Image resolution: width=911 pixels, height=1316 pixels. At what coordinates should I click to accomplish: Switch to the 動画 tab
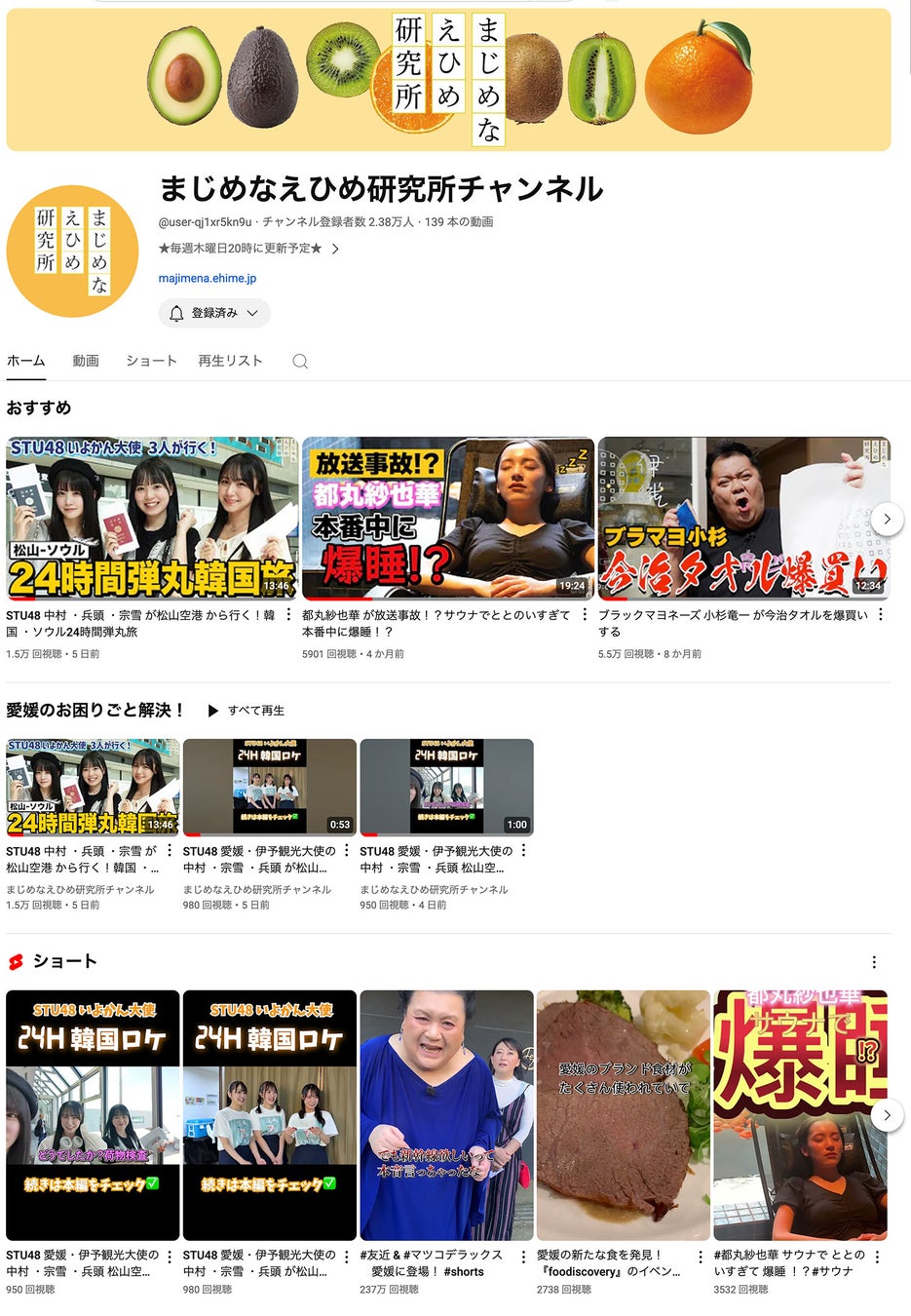(x=86, y=361)
